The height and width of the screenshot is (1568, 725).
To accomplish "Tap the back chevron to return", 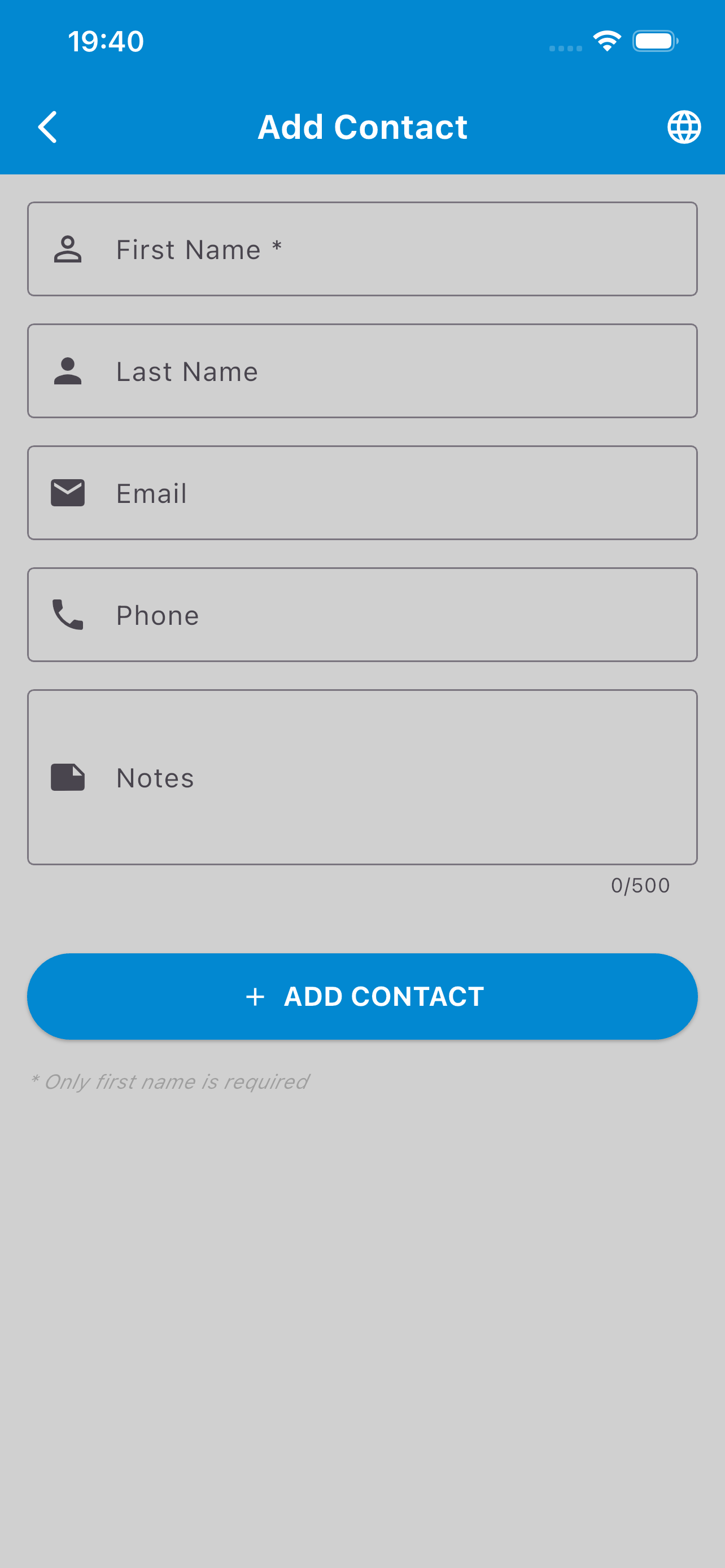I will click(x=49, y=126).
